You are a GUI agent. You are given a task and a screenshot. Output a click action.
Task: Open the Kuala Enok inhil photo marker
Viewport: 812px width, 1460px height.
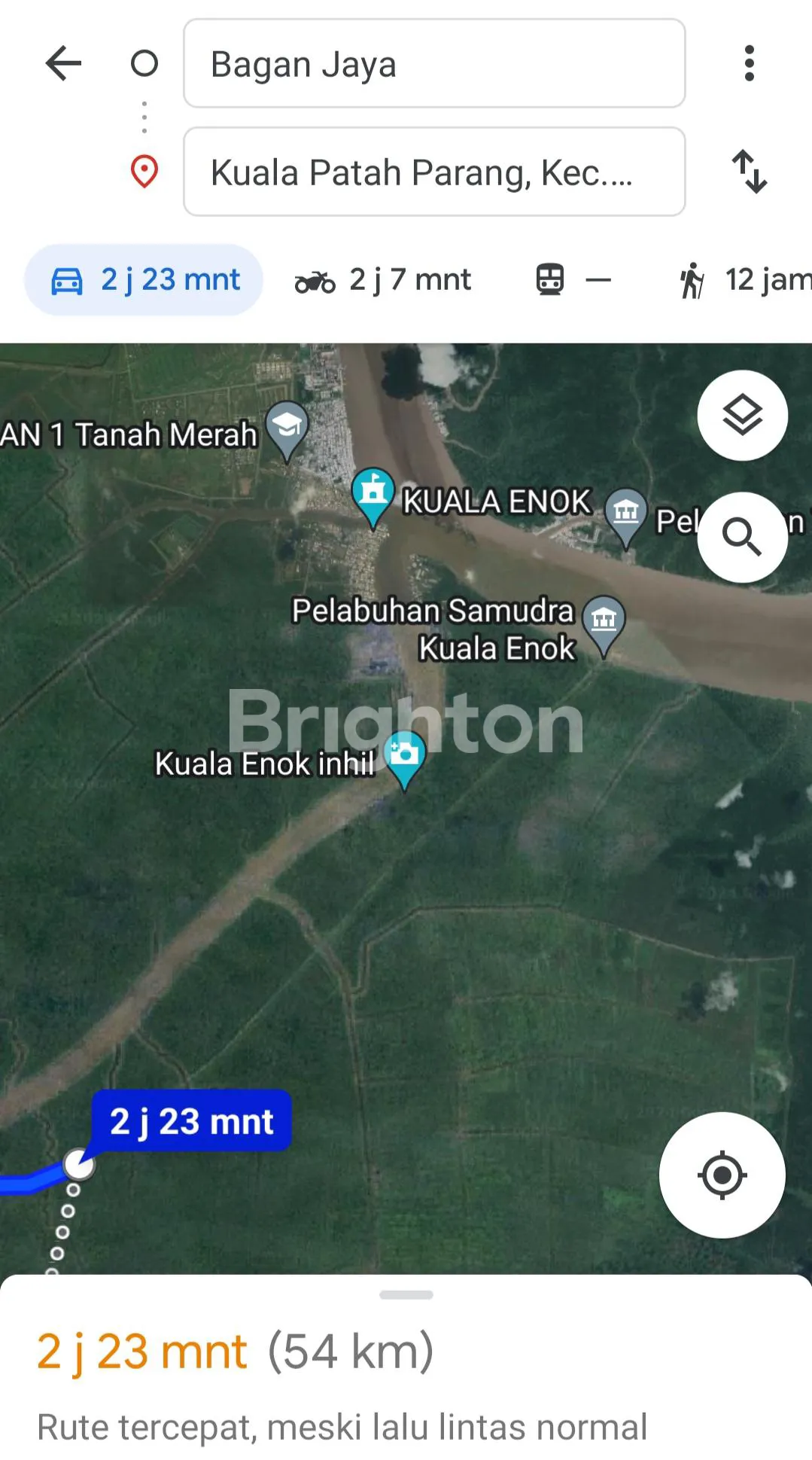point(404,755)
